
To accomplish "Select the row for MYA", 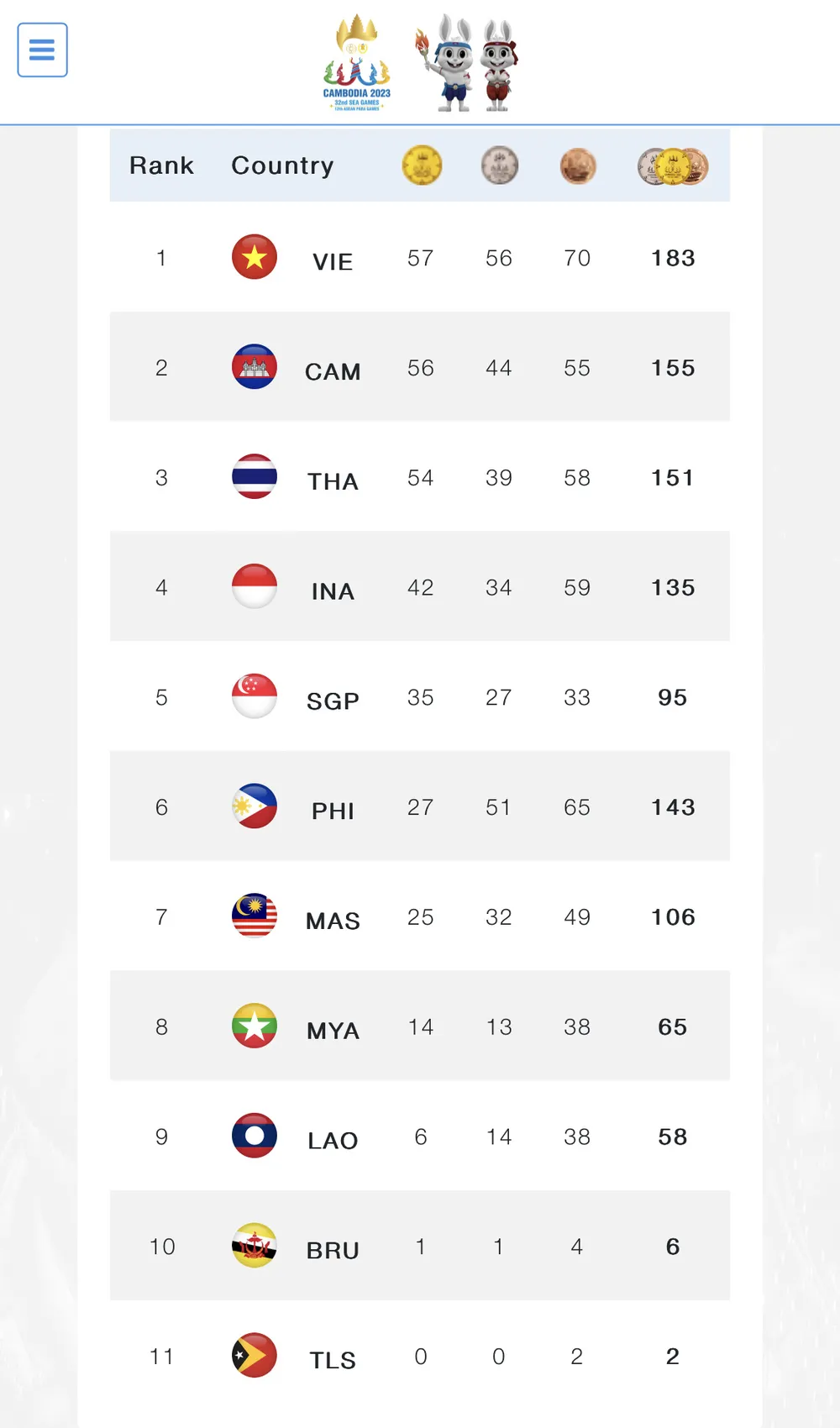I will click(x=420, y=1026).
